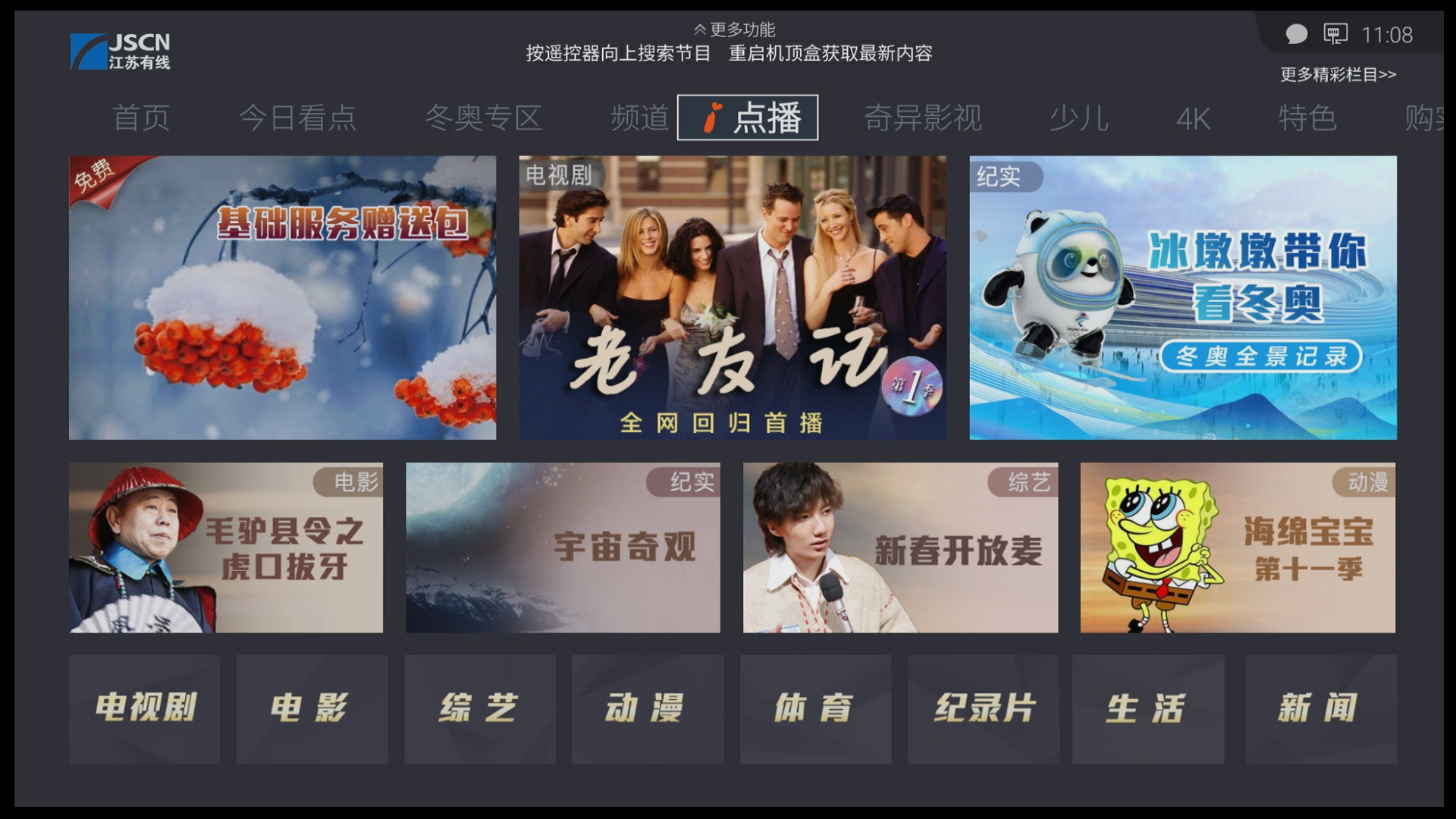Viewport: 1456px width, 819px height.
Task: Open variety show 新春开放麦
Action: click(x=900, y=548)
